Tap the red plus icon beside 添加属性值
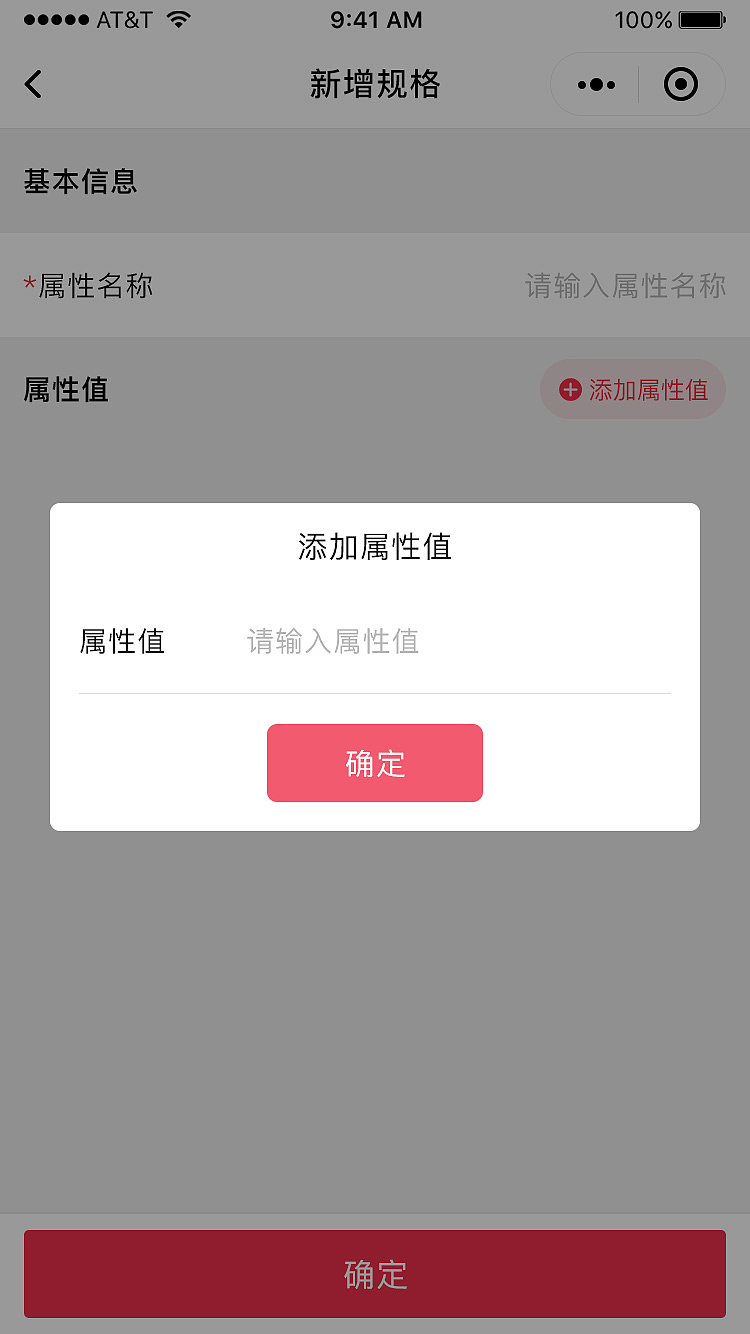The width and height of the screenshot is (750, 1334). pos(568,391)
